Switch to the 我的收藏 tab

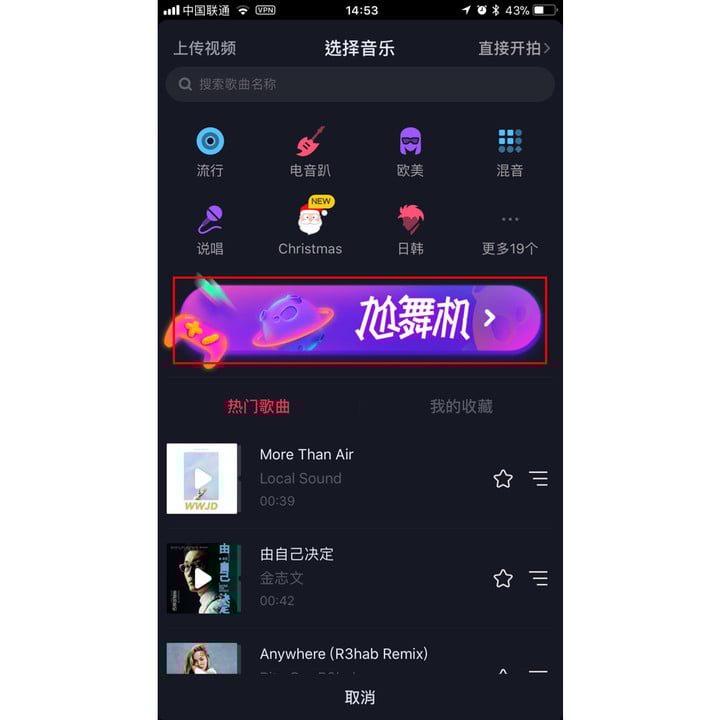[461, 406]
